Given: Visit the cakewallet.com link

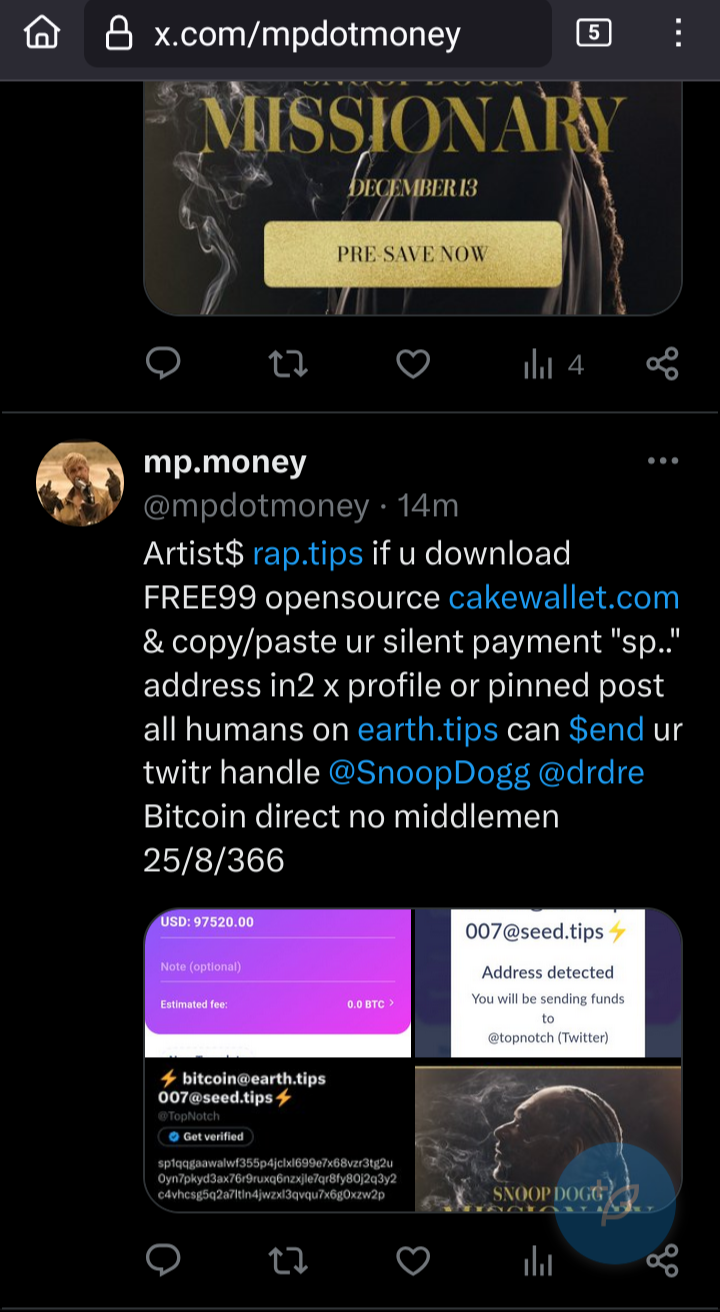Looking at the screenshot, I should pos(564,597).
